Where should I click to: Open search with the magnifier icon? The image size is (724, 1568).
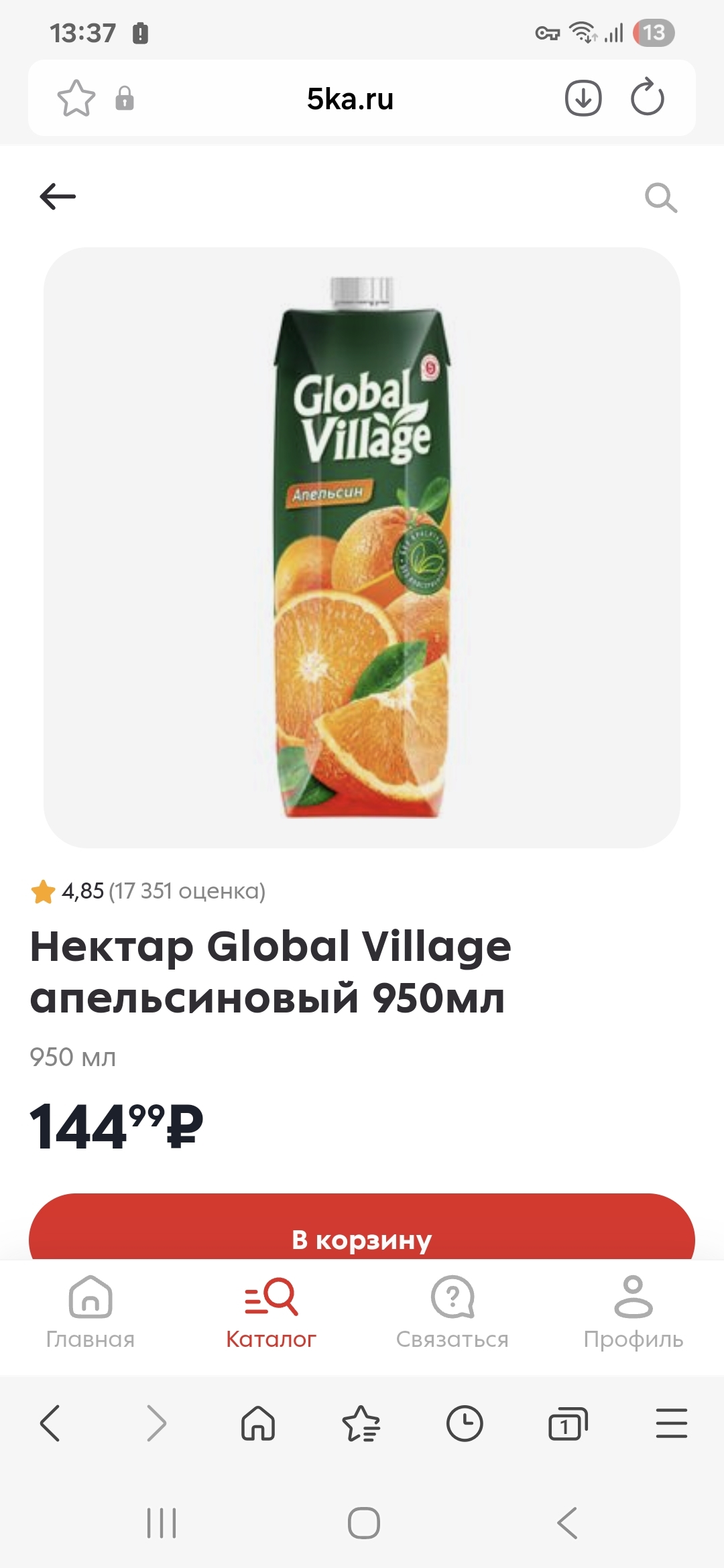(x=660, y=198)
